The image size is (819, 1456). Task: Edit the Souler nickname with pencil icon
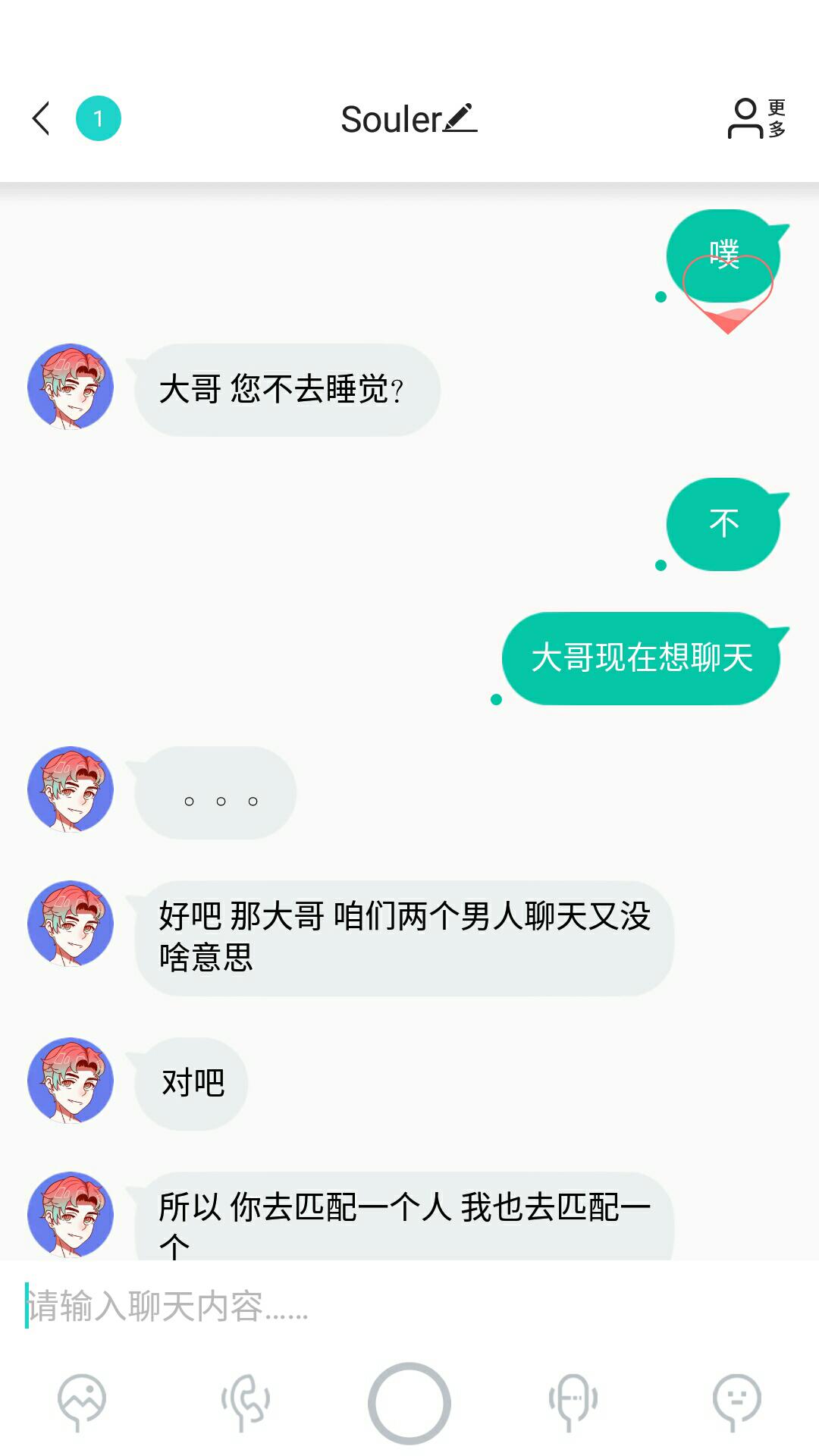460,118
